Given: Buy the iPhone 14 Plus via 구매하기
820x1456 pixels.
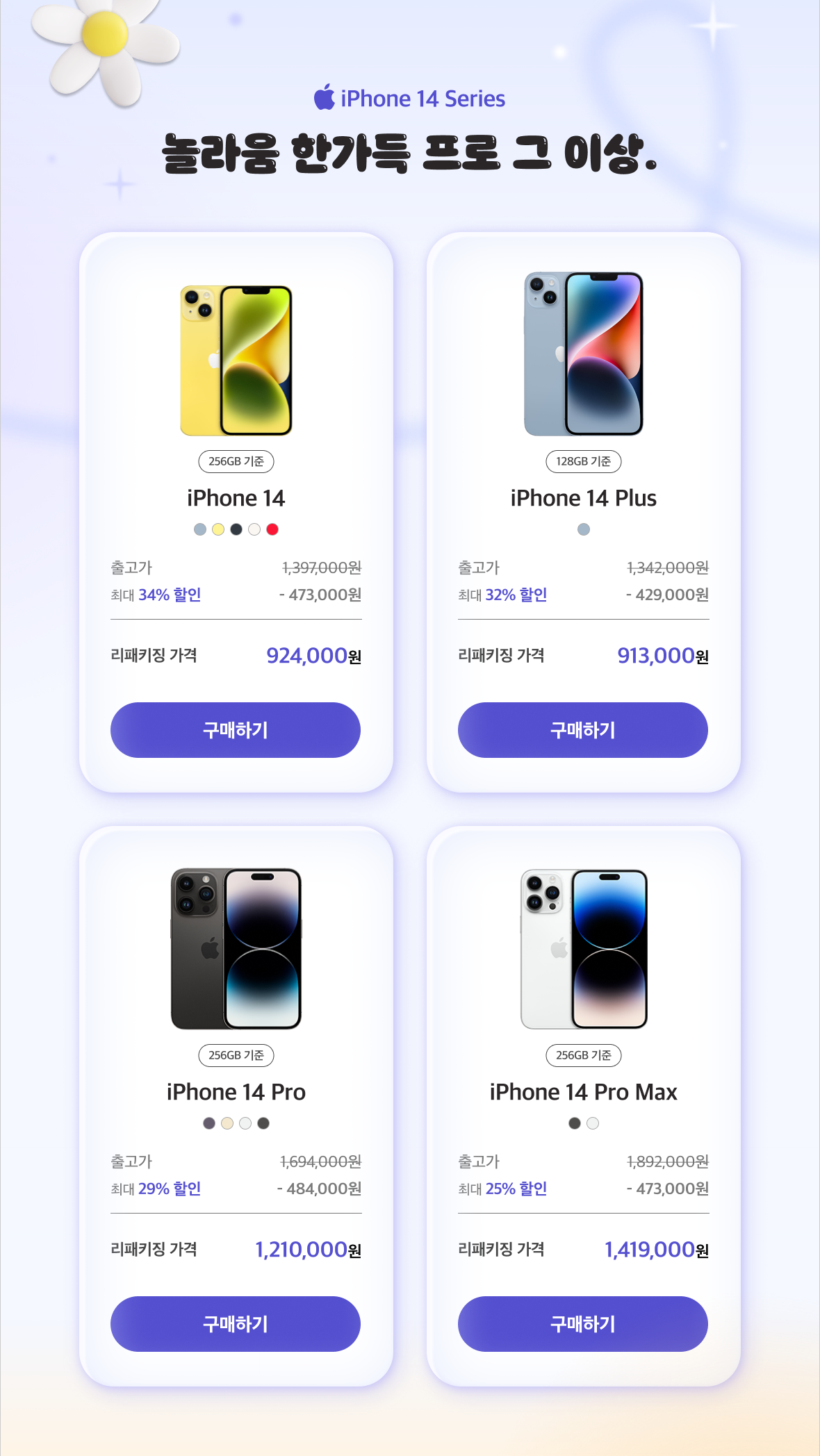Looking at the screenshot, I should click(x=583, y=730).
